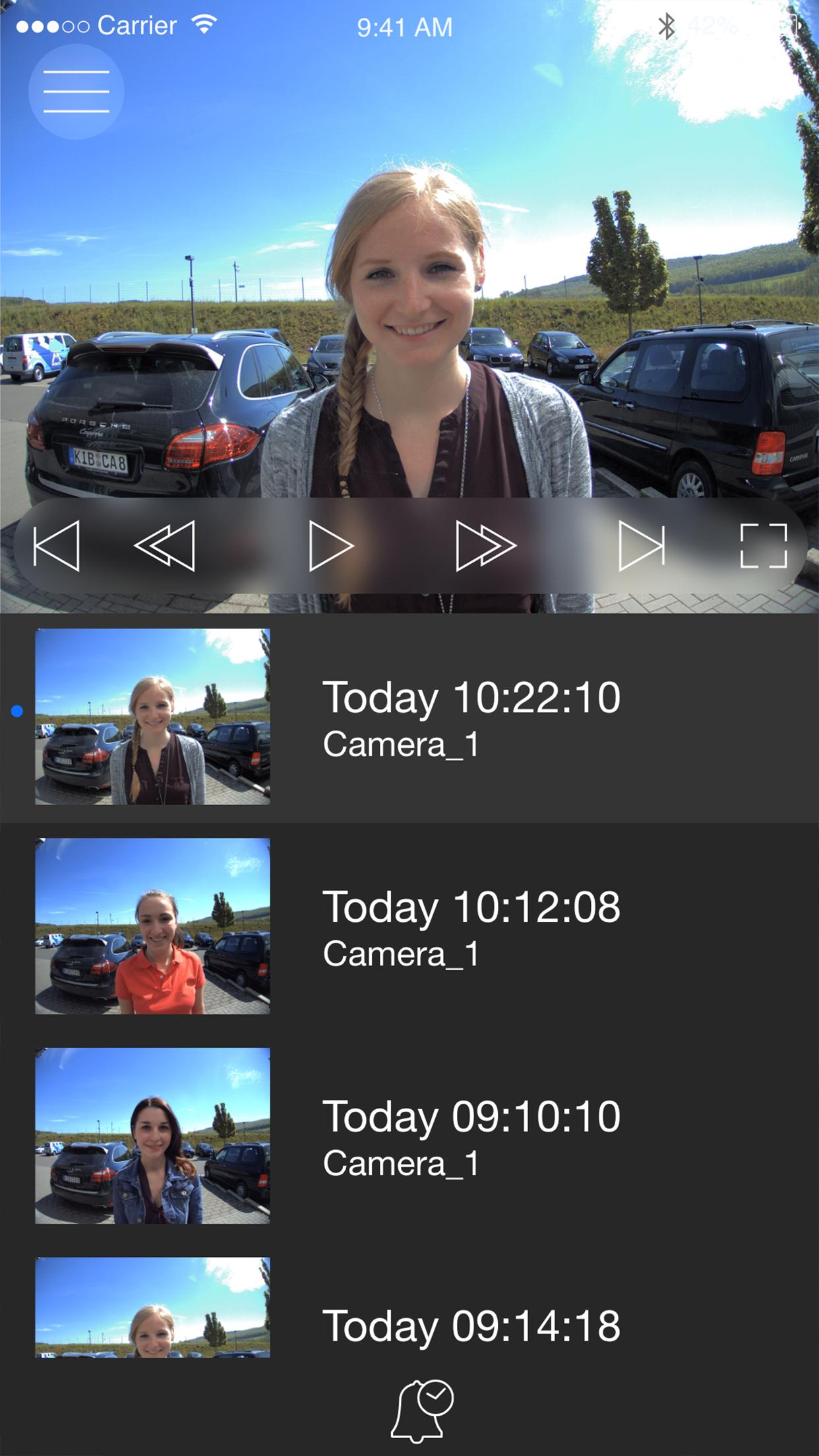819x1456 pixels.
Task: Open the Today 10:22:10 event
Action: (x=409, y=717)
